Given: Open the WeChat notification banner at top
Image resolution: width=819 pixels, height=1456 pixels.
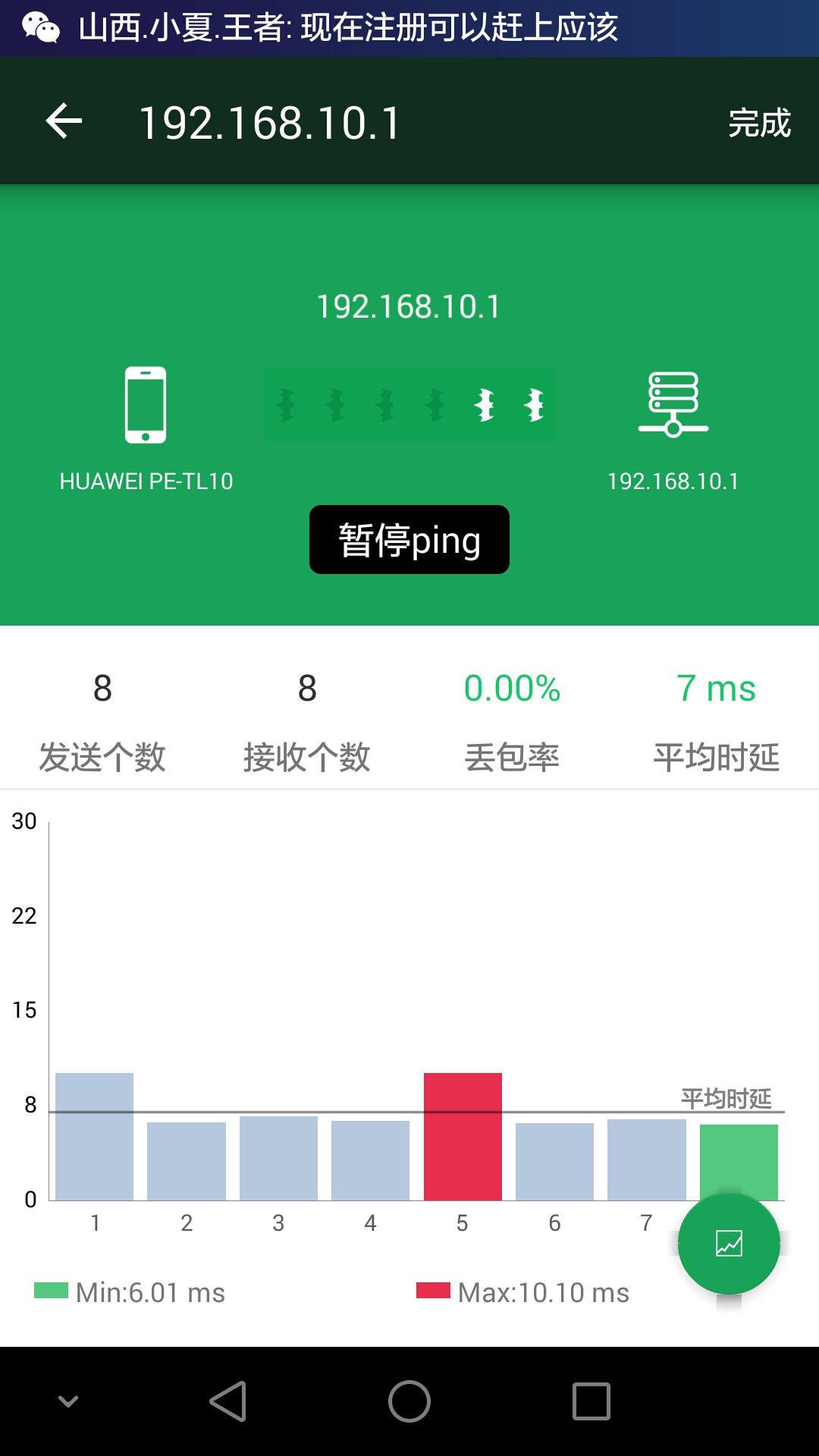Looking at the screenshot, I should tap(409, 28).
